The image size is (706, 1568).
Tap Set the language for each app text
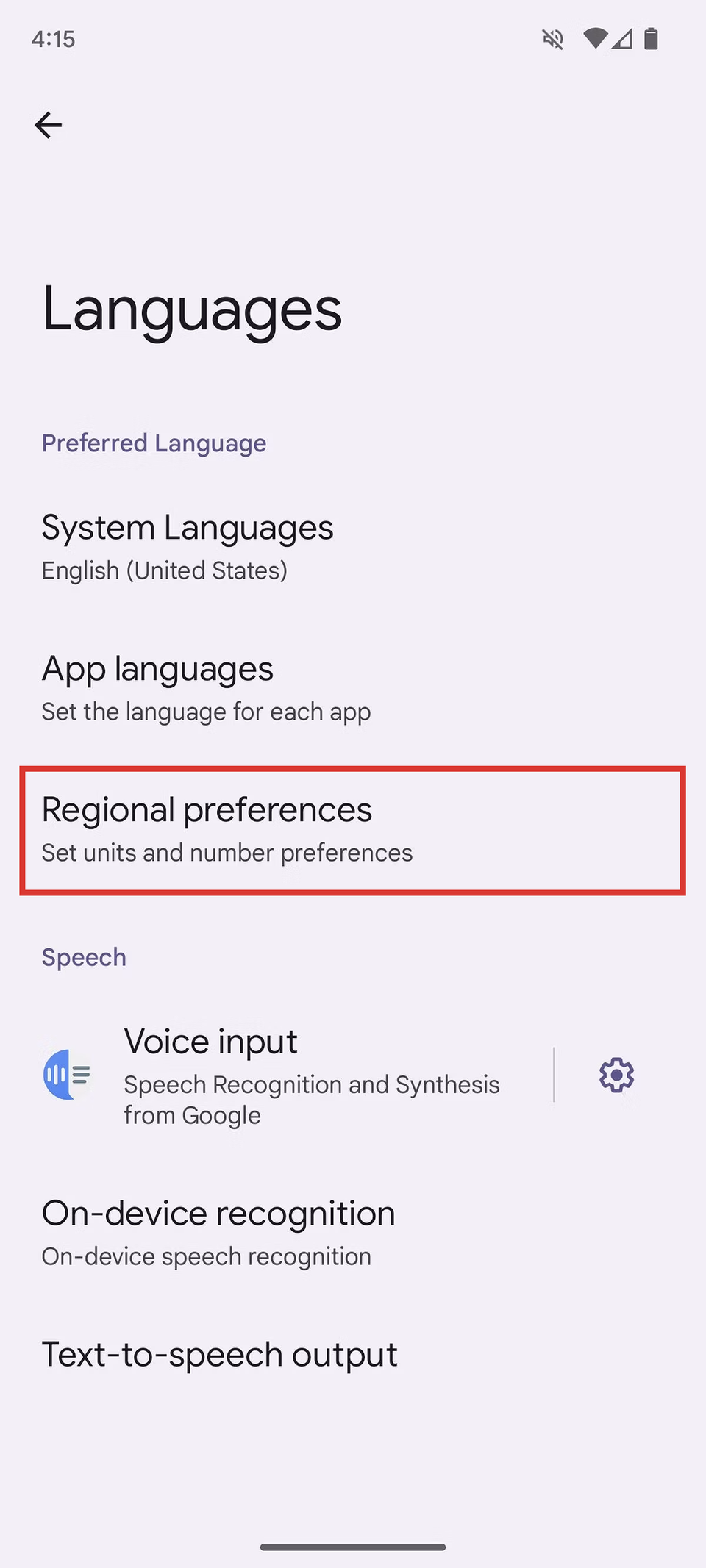[x=206, y=712]
